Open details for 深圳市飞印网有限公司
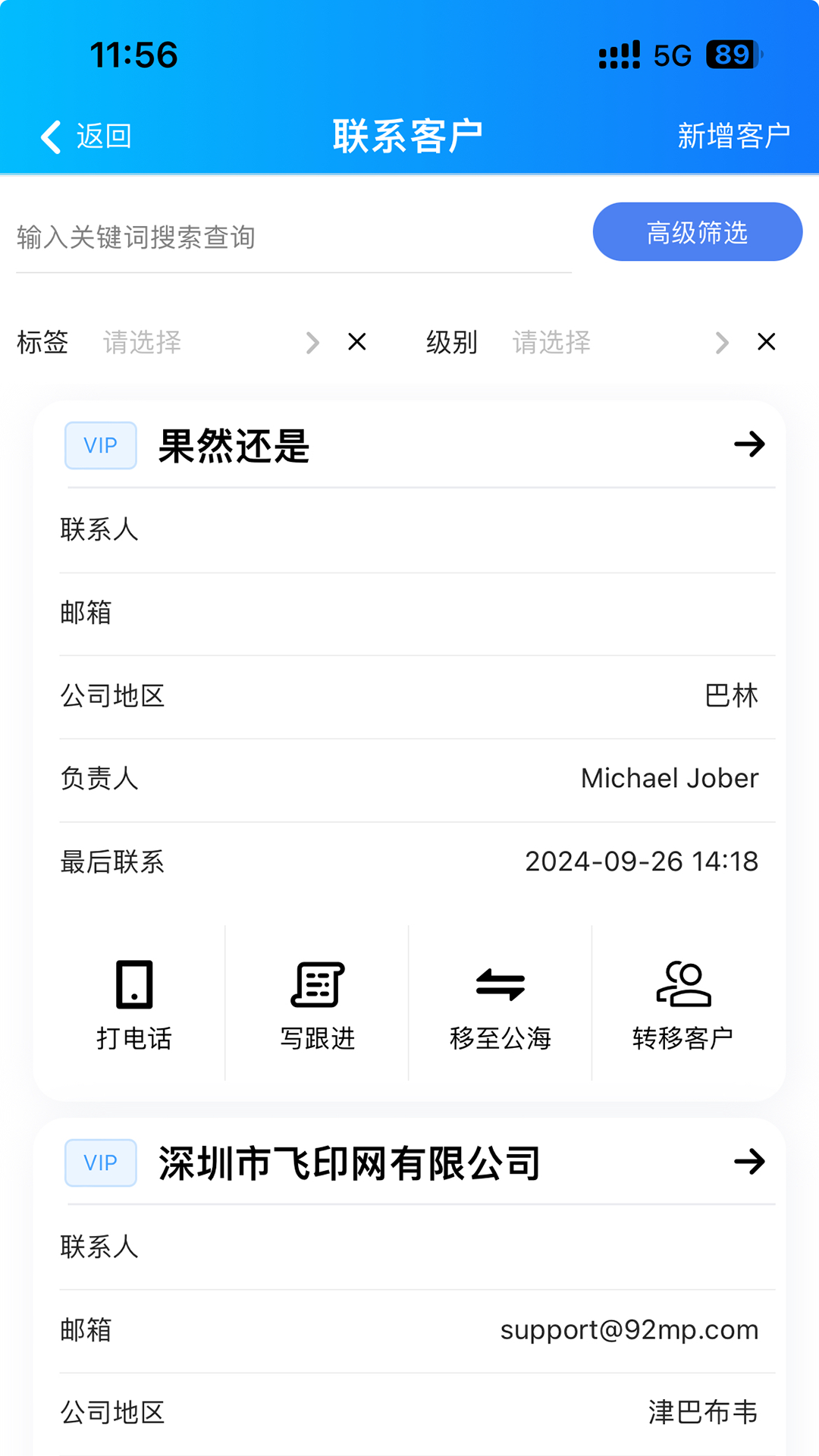 tap(749, 1162)
